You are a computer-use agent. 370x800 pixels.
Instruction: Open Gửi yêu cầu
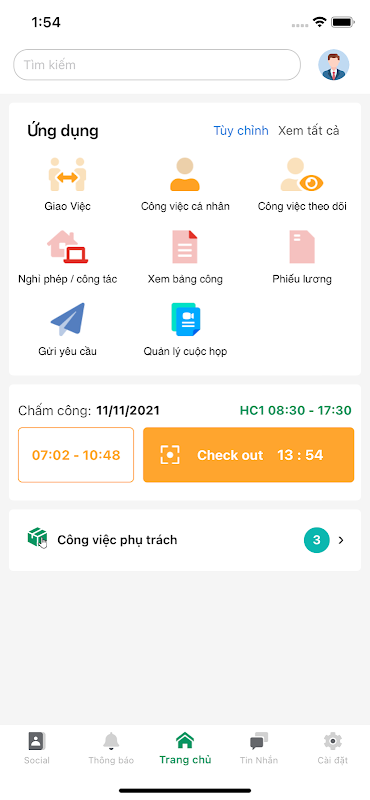point(67,330)
